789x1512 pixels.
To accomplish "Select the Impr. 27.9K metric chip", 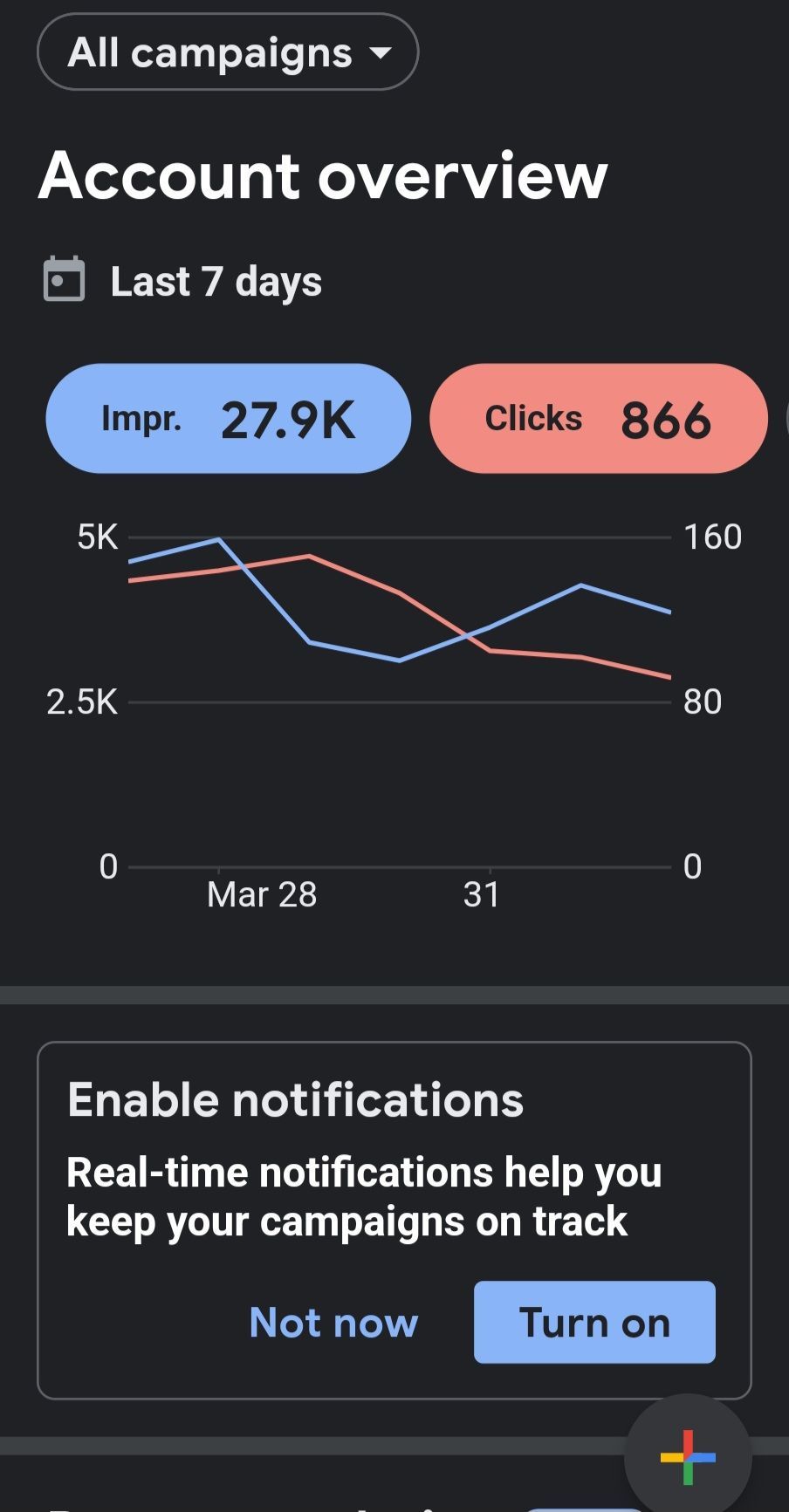I will tap(229, 419).
